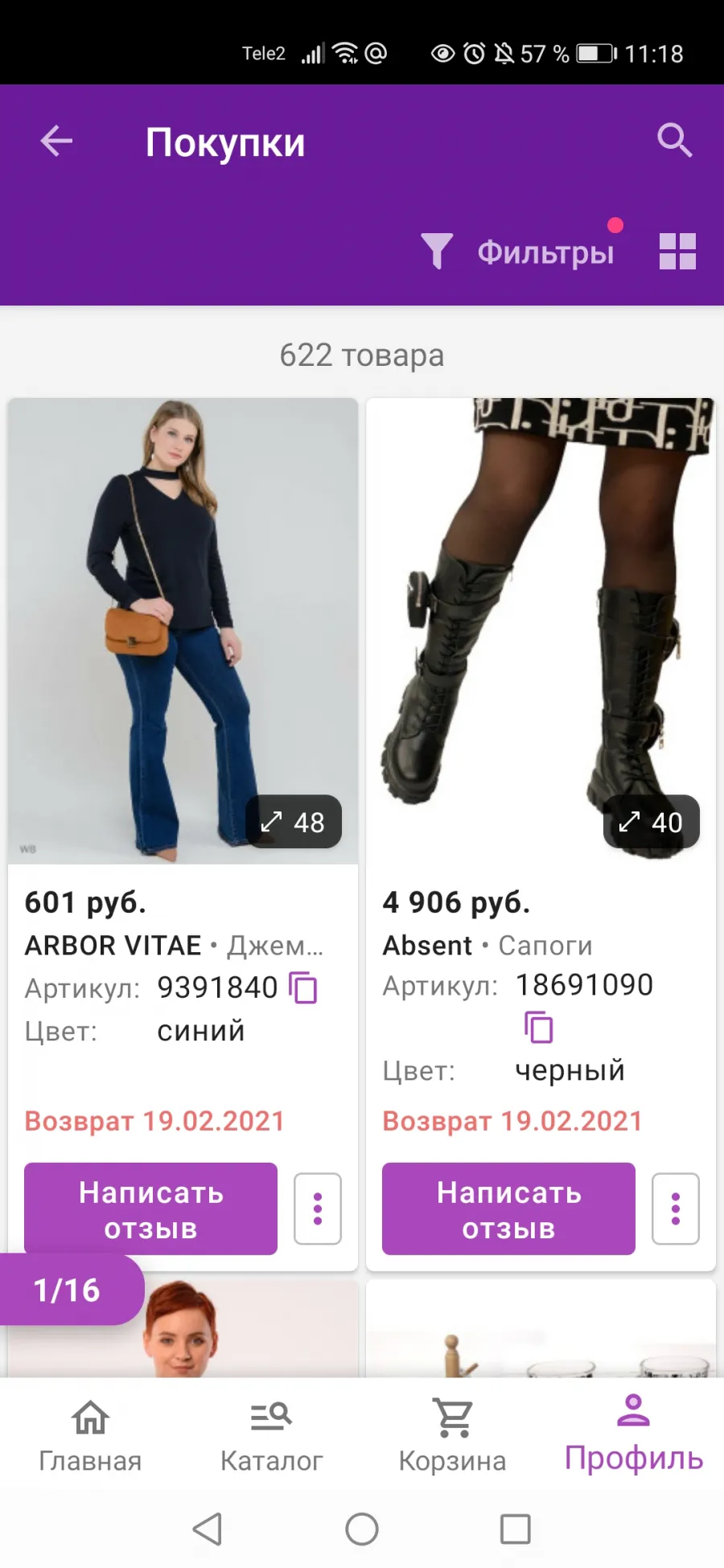The width and height of the screenshot is (724, 1568).
Task: Switch to the Каталог tab
Action: (x=271, y=1436)
